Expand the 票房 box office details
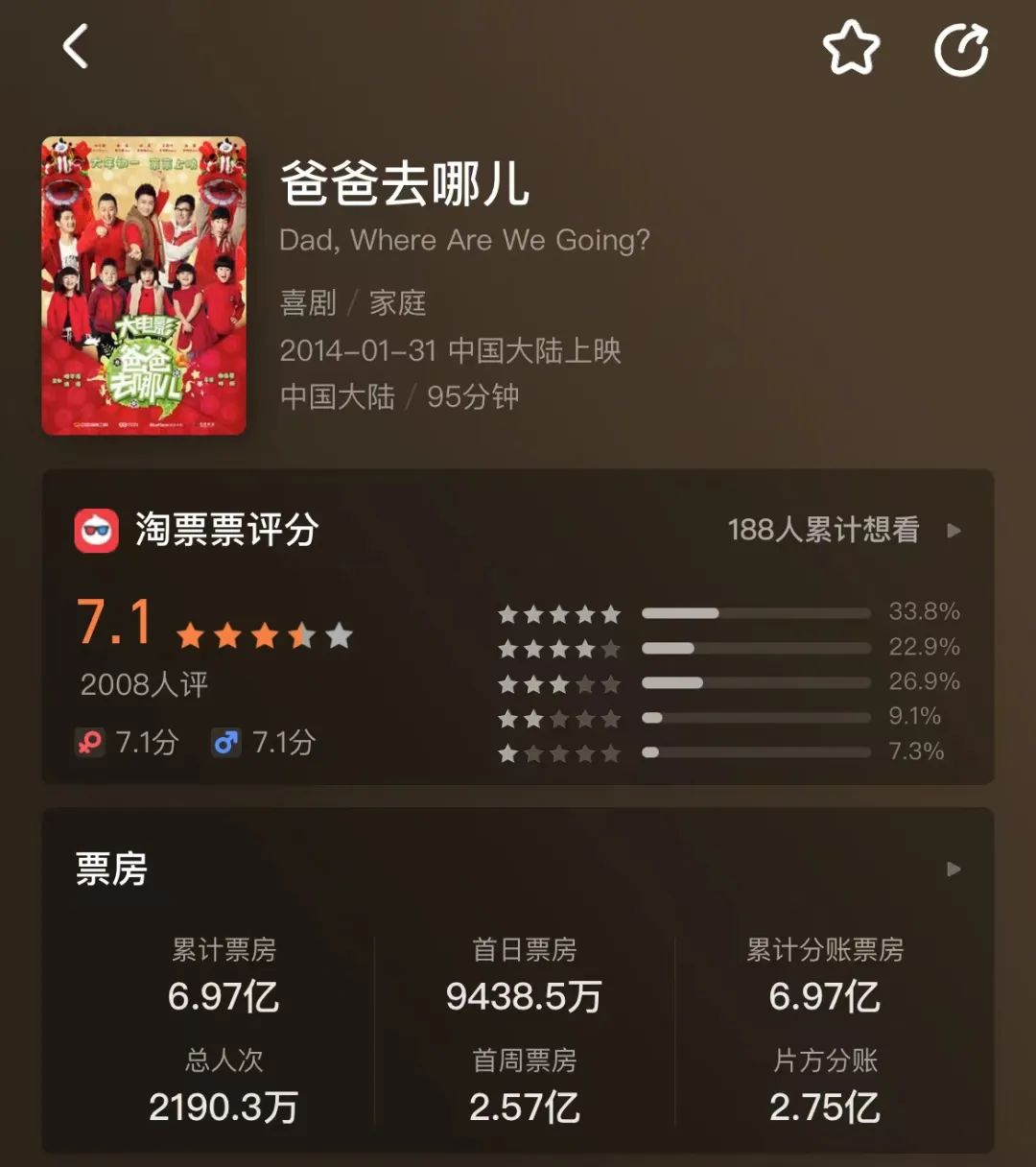This screenshot has width=1036, height=1167. tap(953, 869)
